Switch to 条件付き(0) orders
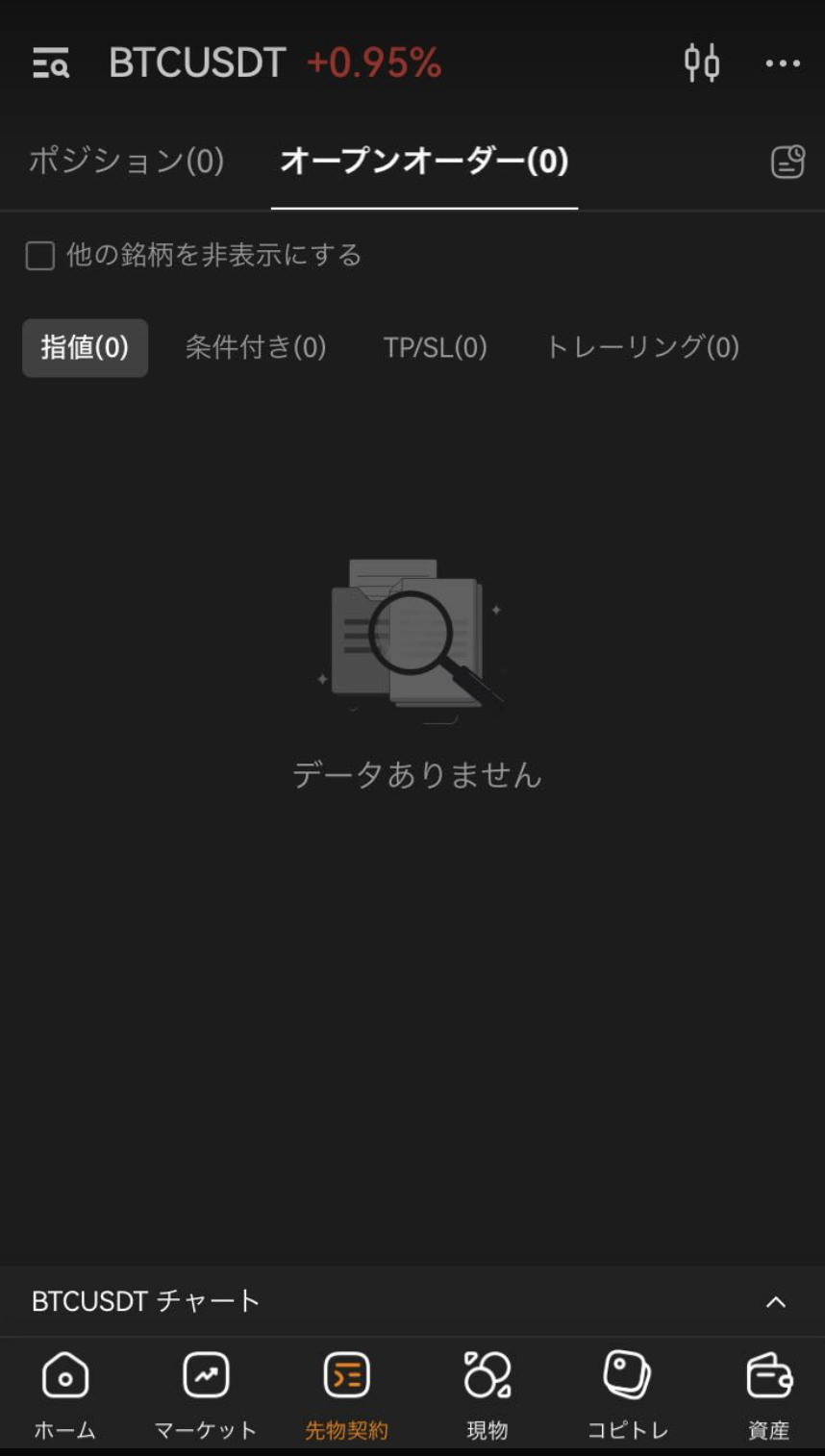This screenshot has height=1456, width=825. tap(256, 347)
